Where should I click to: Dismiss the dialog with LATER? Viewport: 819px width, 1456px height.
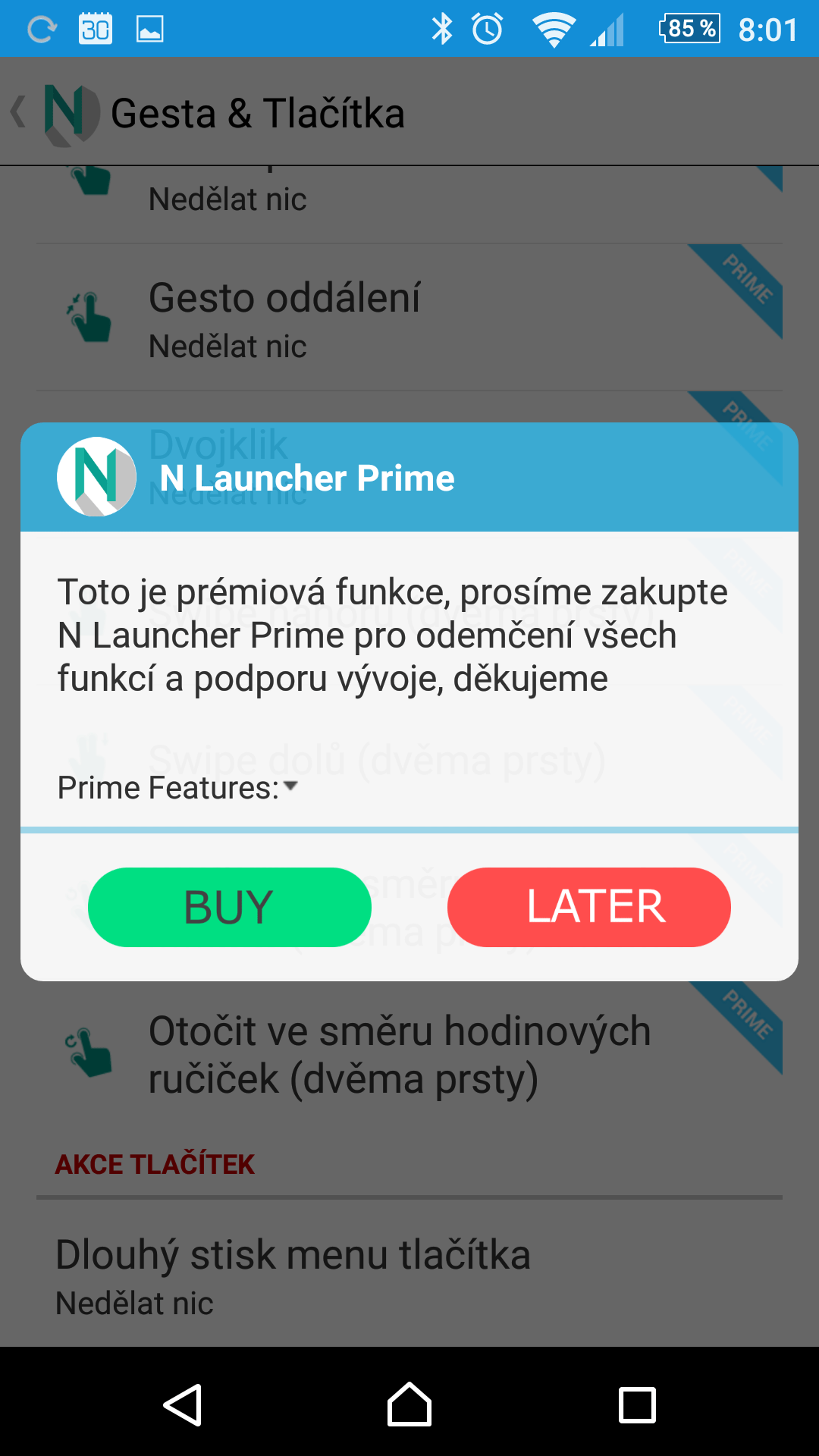(589, 907)
